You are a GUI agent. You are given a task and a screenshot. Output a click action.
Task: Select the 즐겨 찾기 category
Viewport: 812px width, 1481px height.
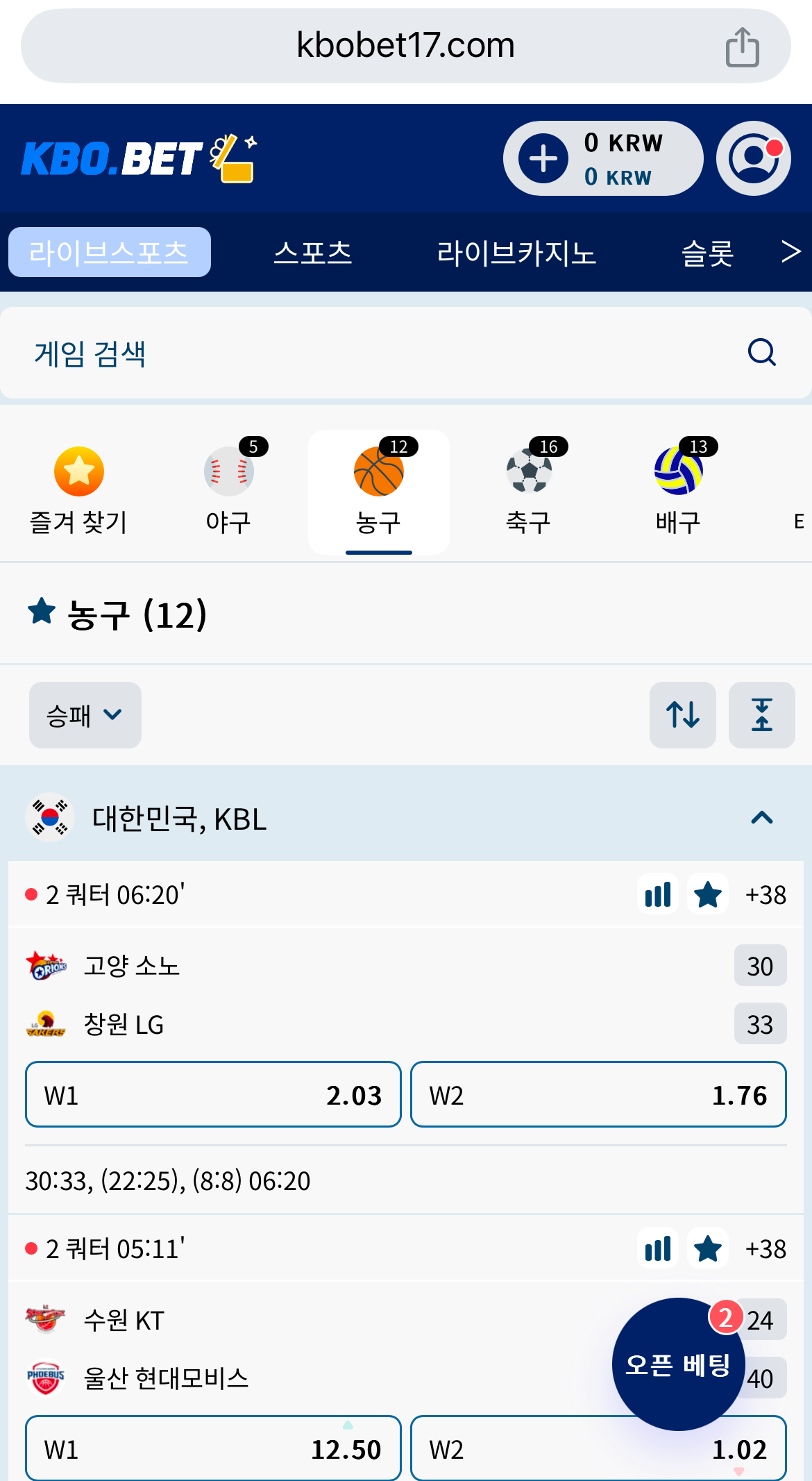tap(79, 492)
